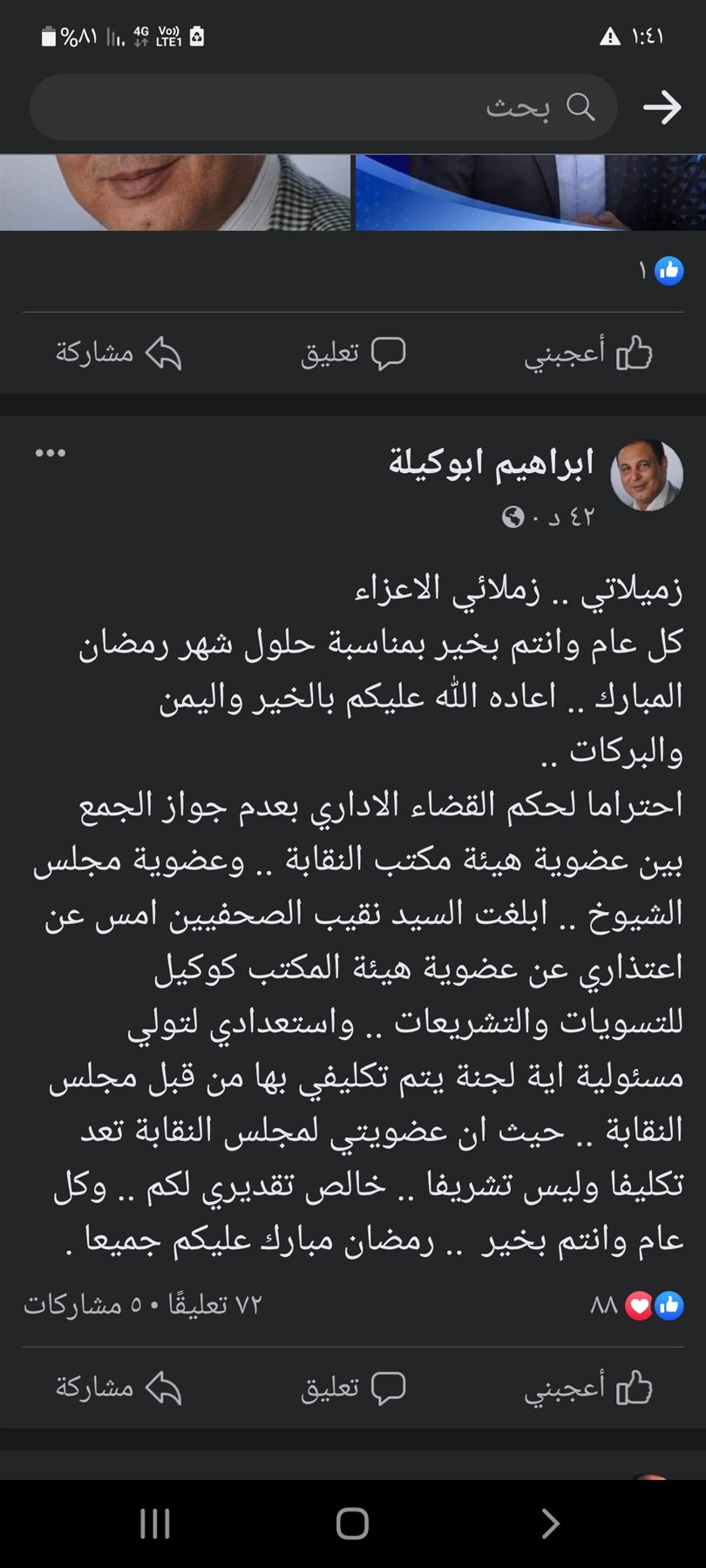Go back with the top arrow
The height and width of the screenshot is (1568, 706).
(662, 107)
